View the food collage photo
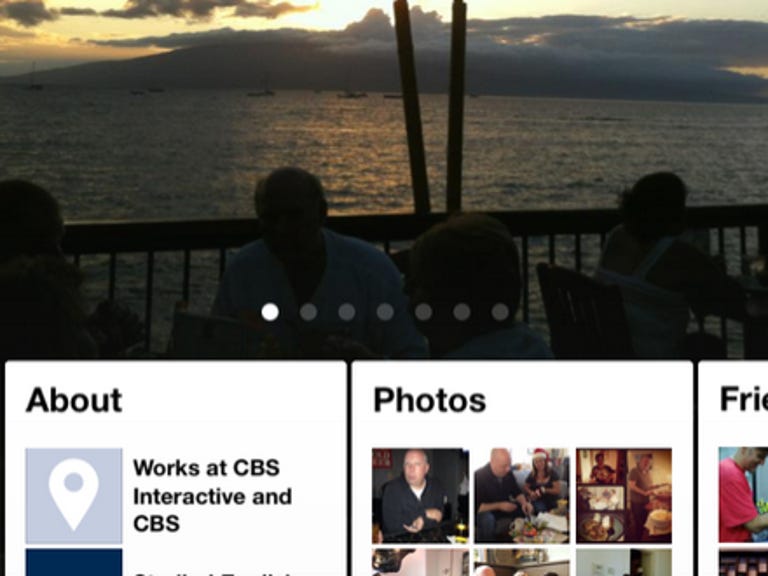768x576 pixels. point(623,495)
